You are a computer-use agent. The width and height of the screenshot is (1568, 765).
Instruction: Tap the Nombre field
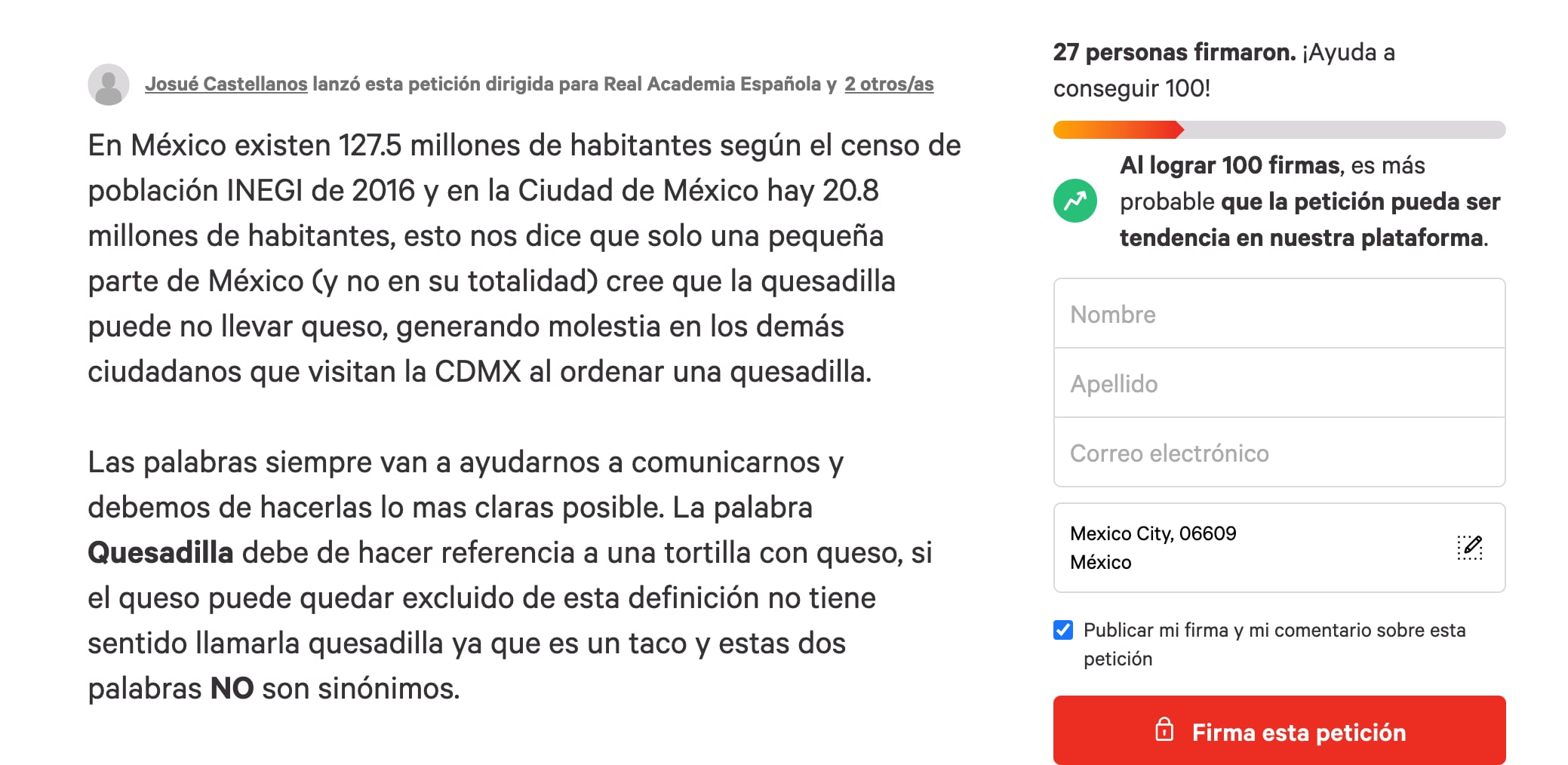point(1278,314)
